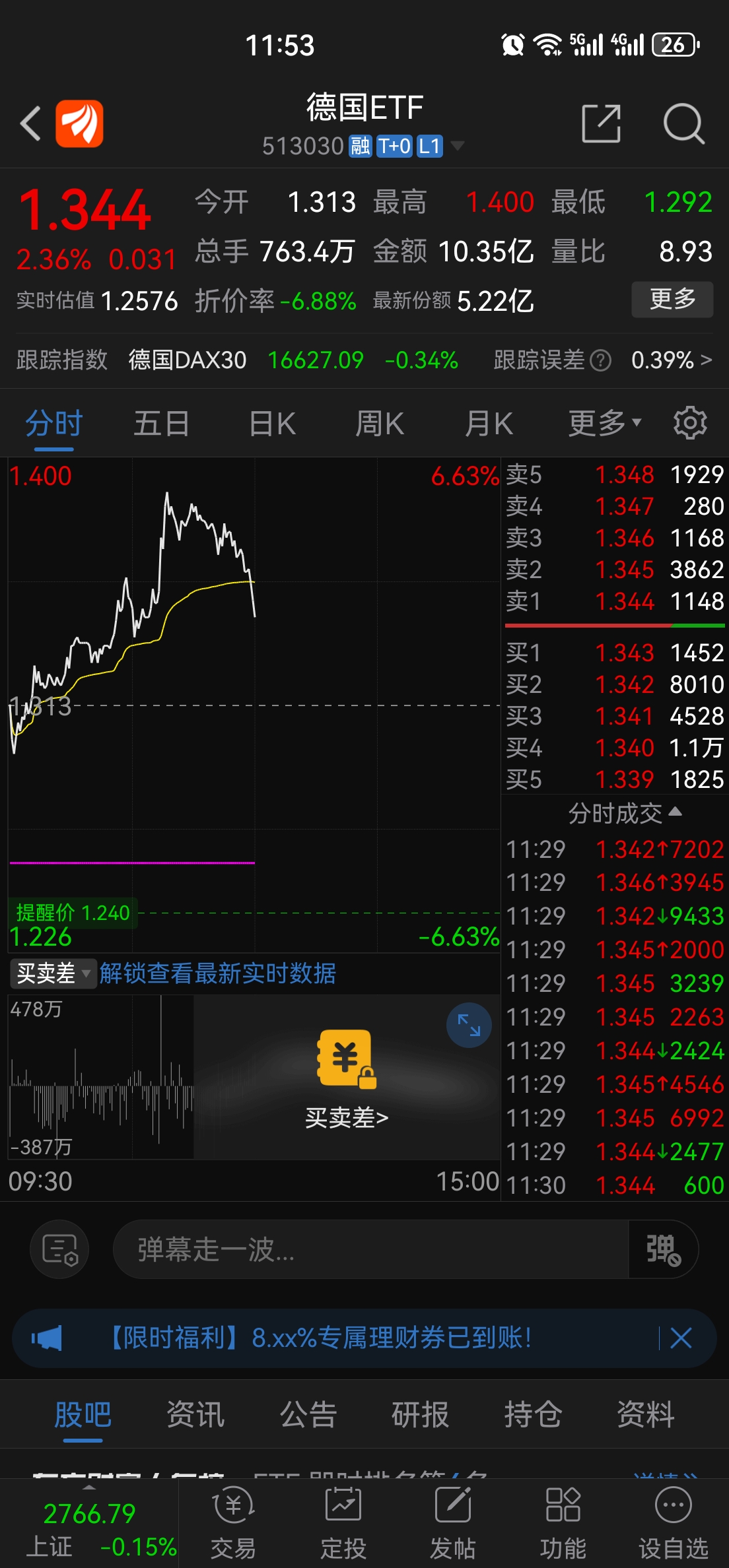This screenshot has width=729, height=1568.
Task: Open the Eastmoney app logo
Action: 81,123
